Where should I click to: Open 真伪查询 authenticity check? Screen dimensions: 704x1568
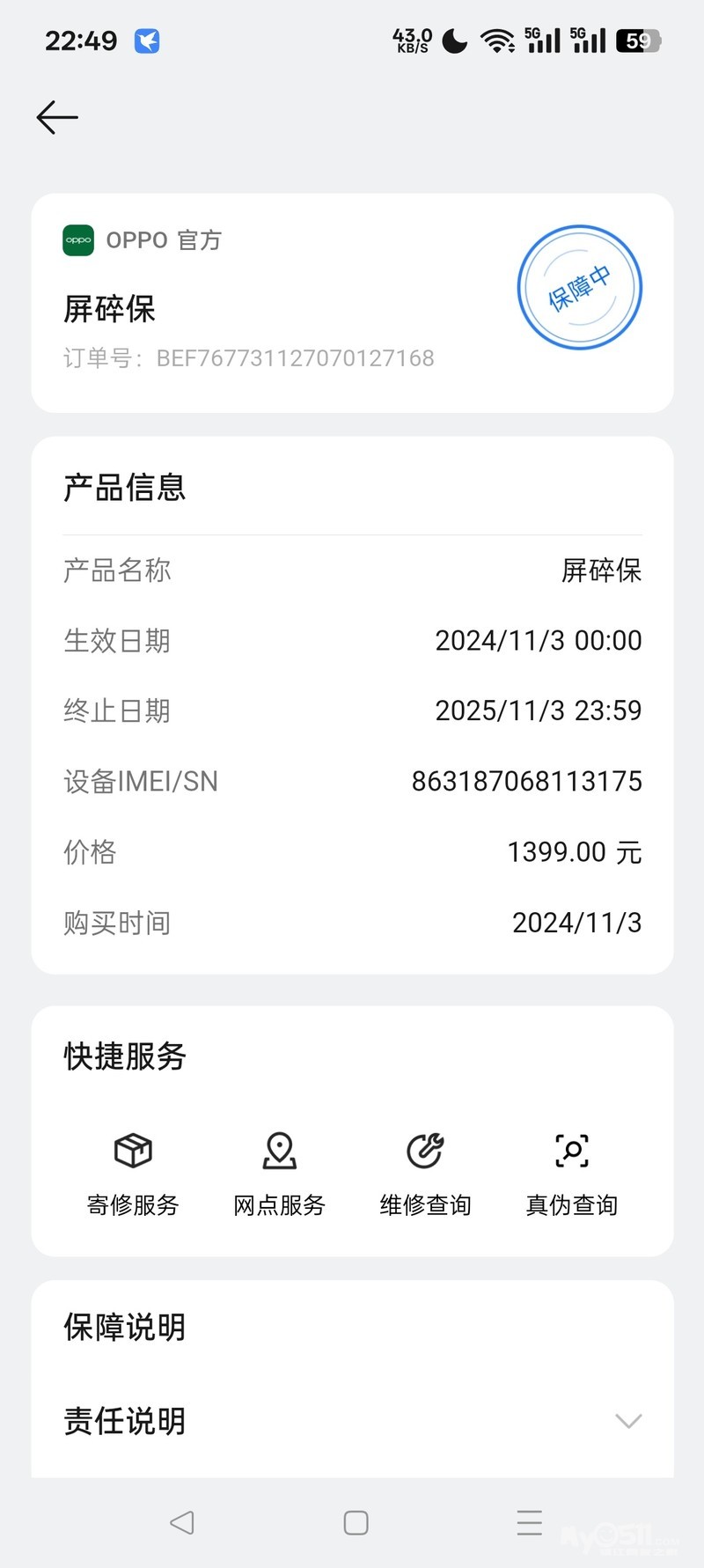click(572, 1172)
